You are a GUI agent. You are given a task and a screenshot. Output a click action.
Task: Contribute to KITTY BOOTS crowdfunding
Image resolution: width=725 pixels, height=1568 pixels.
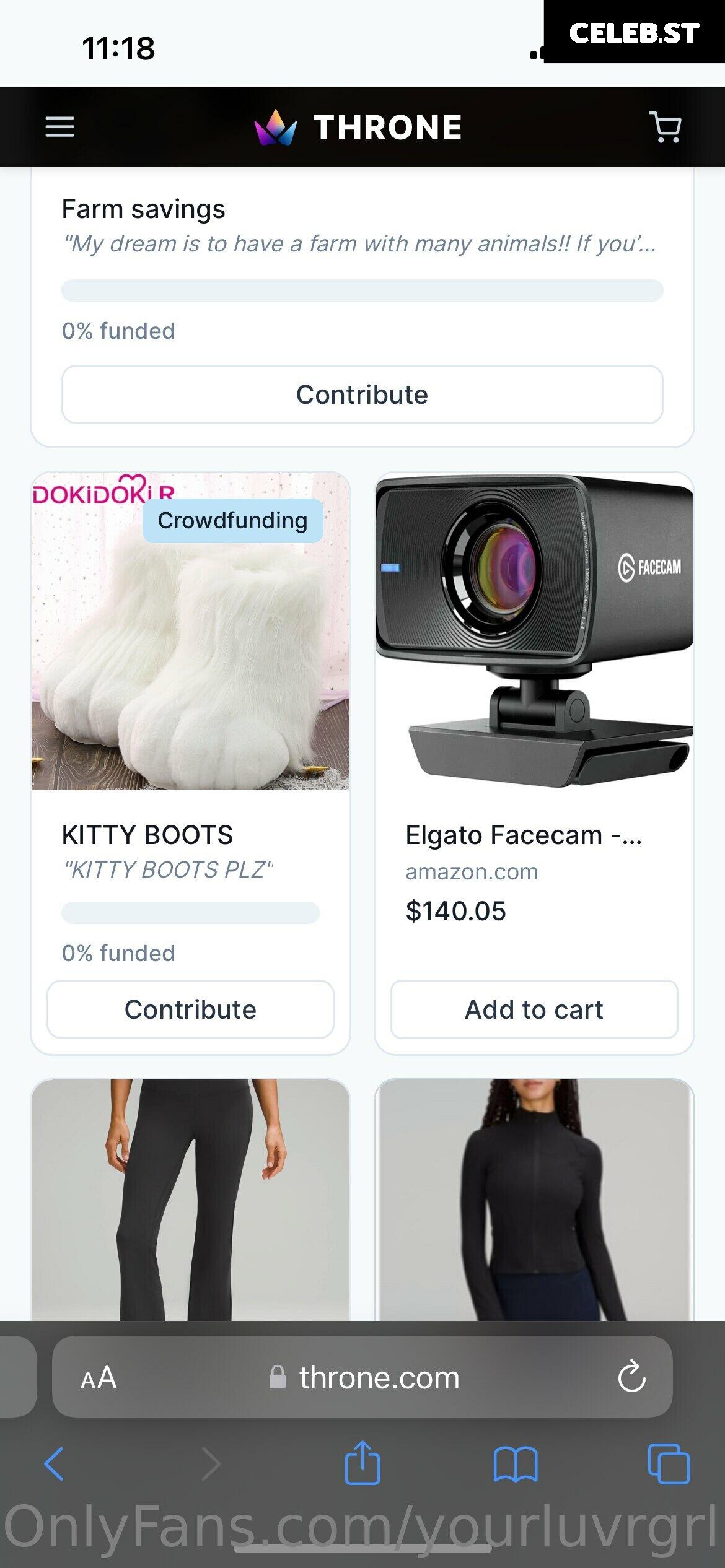(x=190, y=1009)
